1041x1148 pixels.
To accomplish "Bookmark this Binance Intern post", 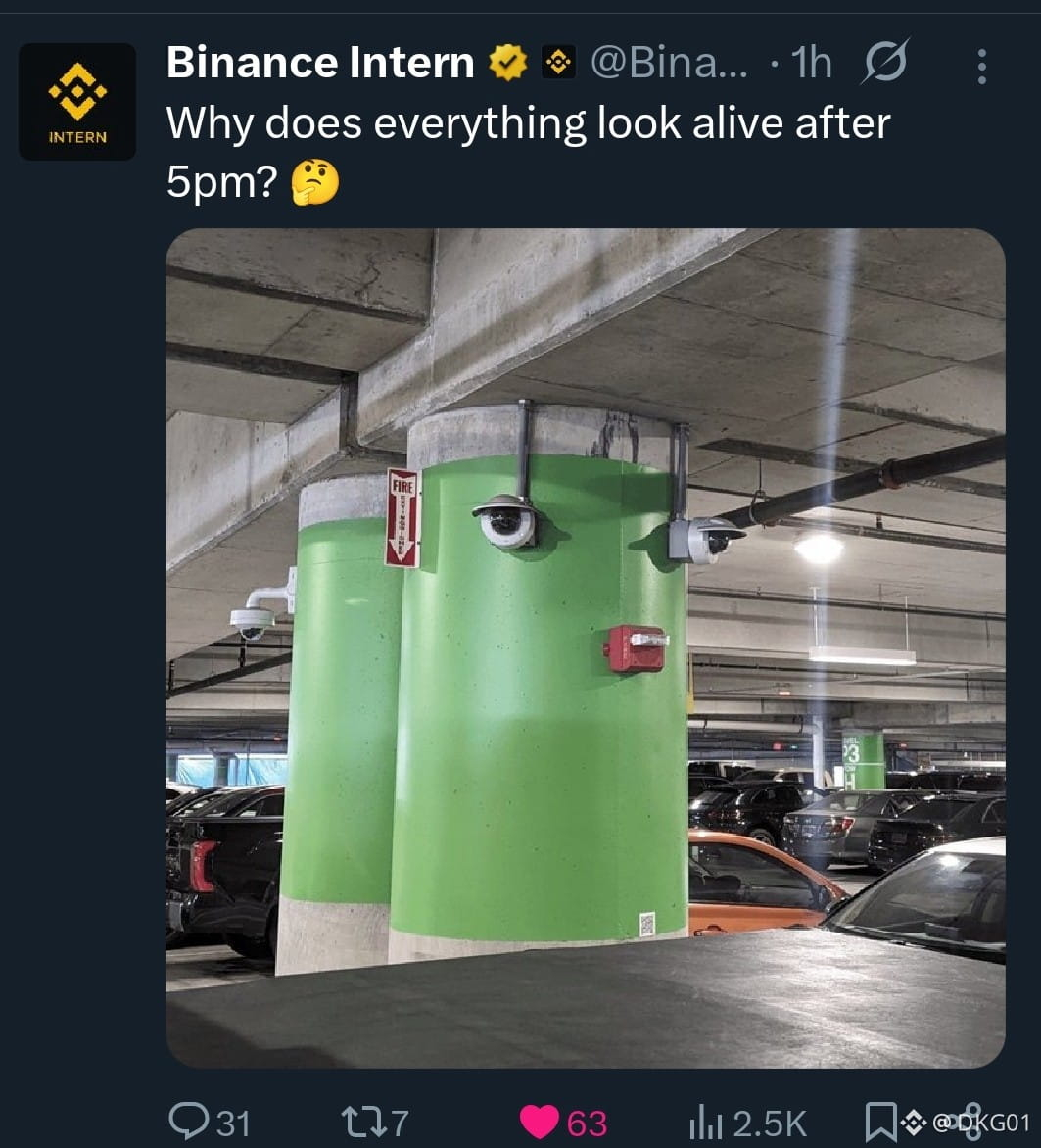I will coord(879,1123).
